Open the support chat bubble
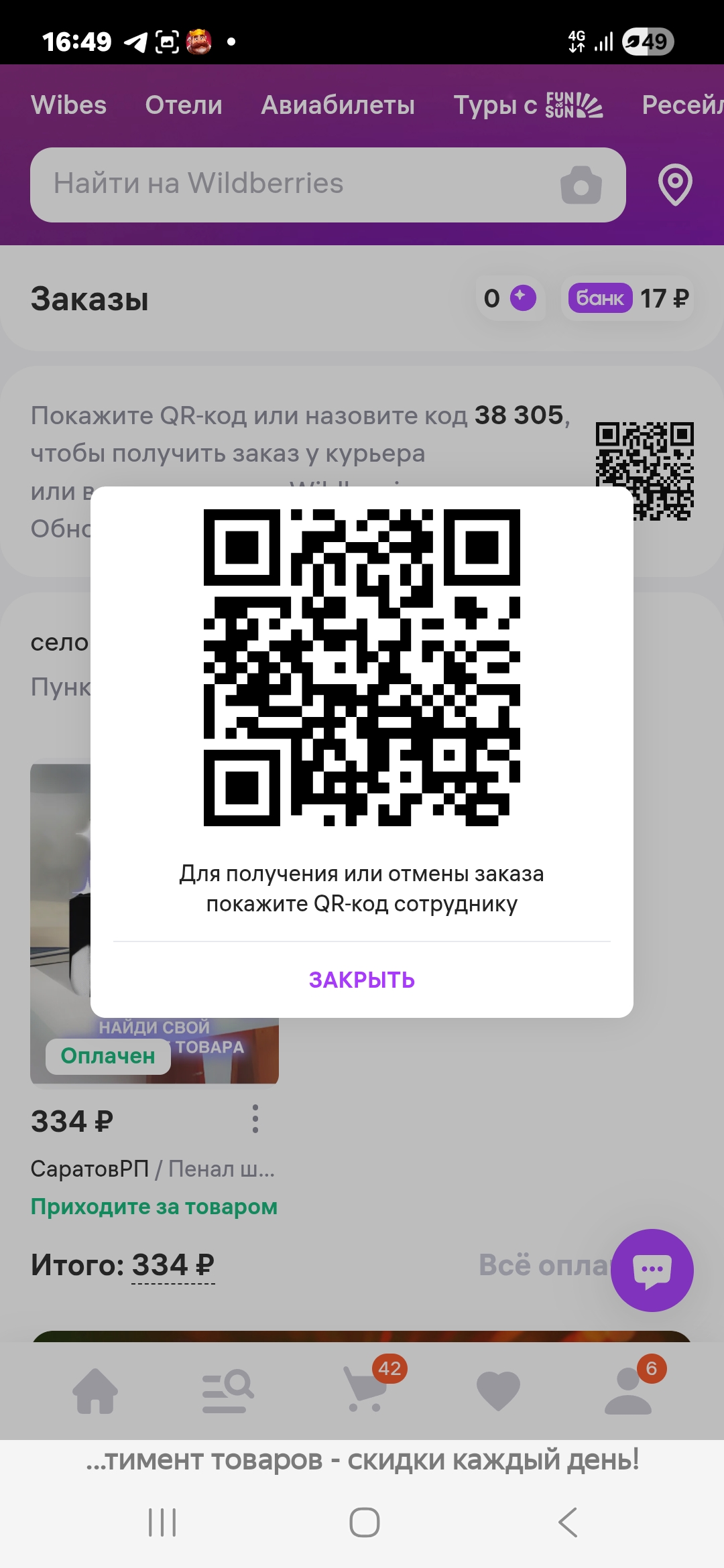This screenshot has width=724, height=1568. [652, 1270]
